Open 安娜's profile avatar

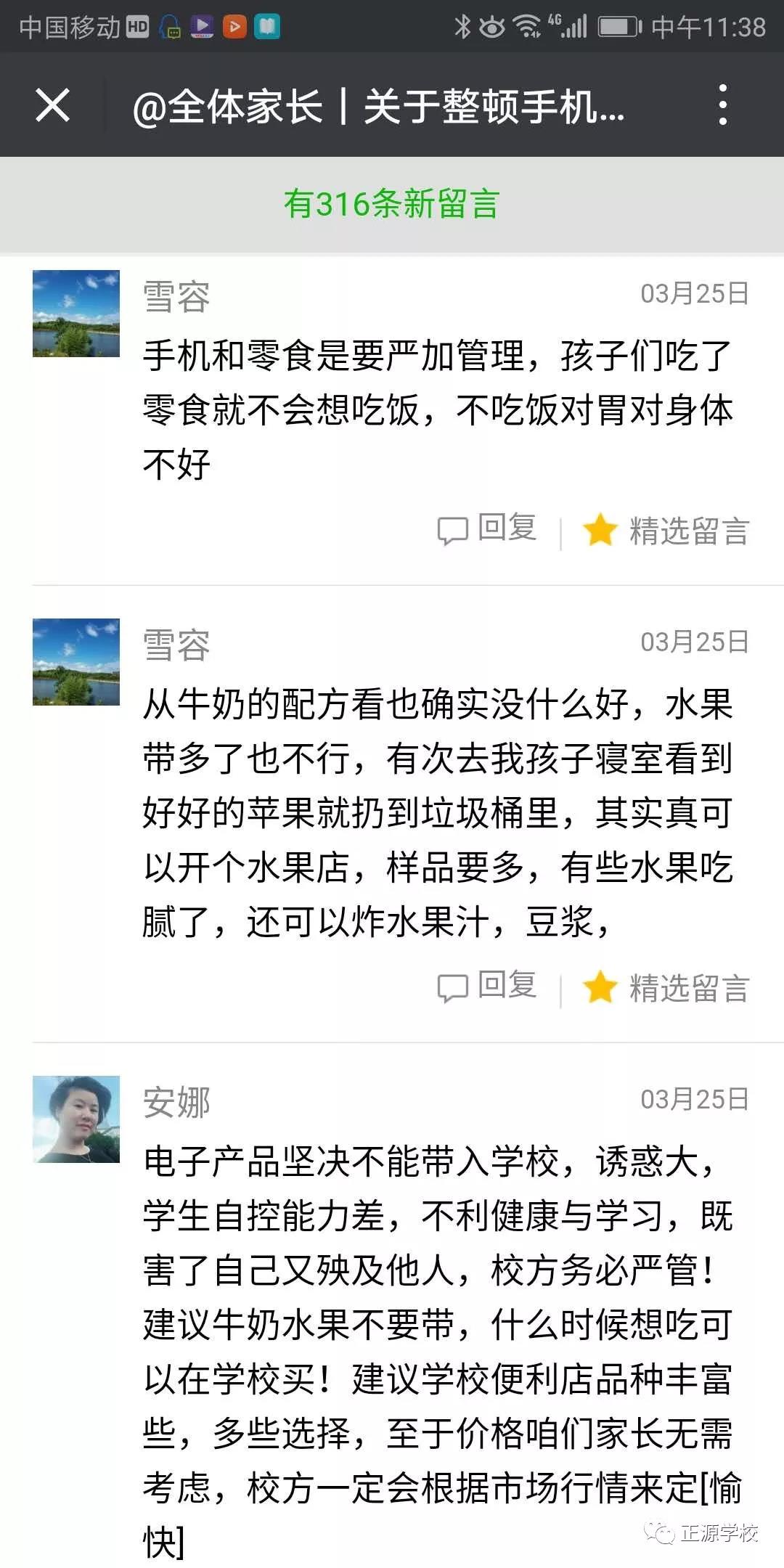coord(76,1119)
